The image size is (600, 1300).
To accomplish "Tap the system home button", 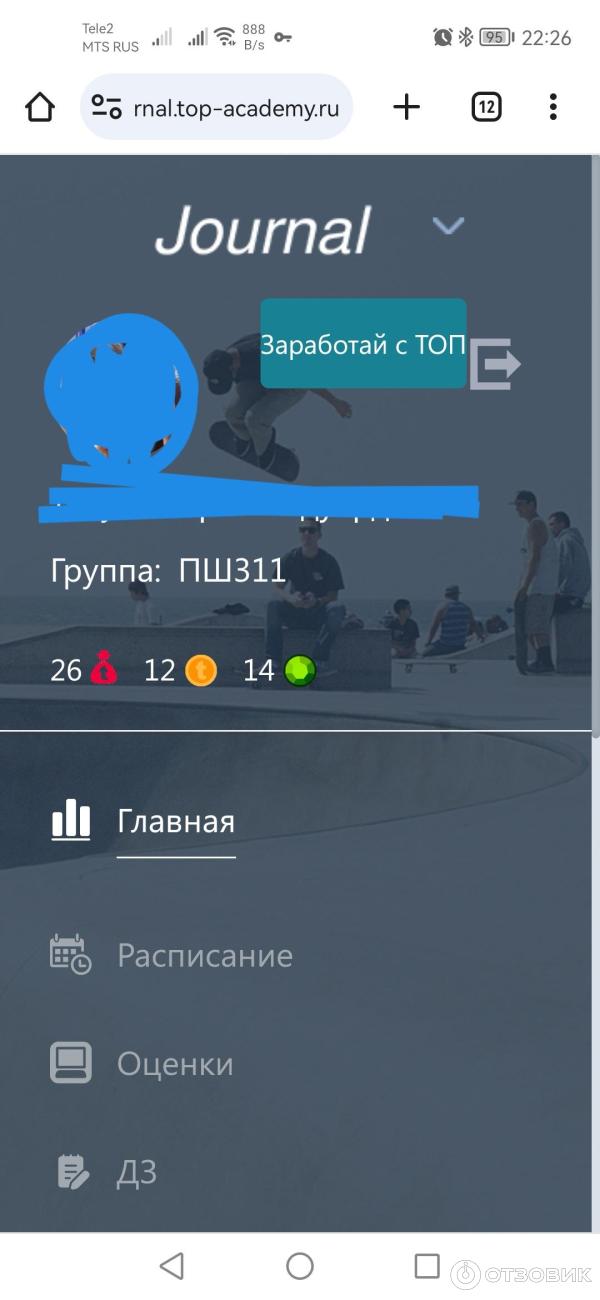I will click(300, 1266).
